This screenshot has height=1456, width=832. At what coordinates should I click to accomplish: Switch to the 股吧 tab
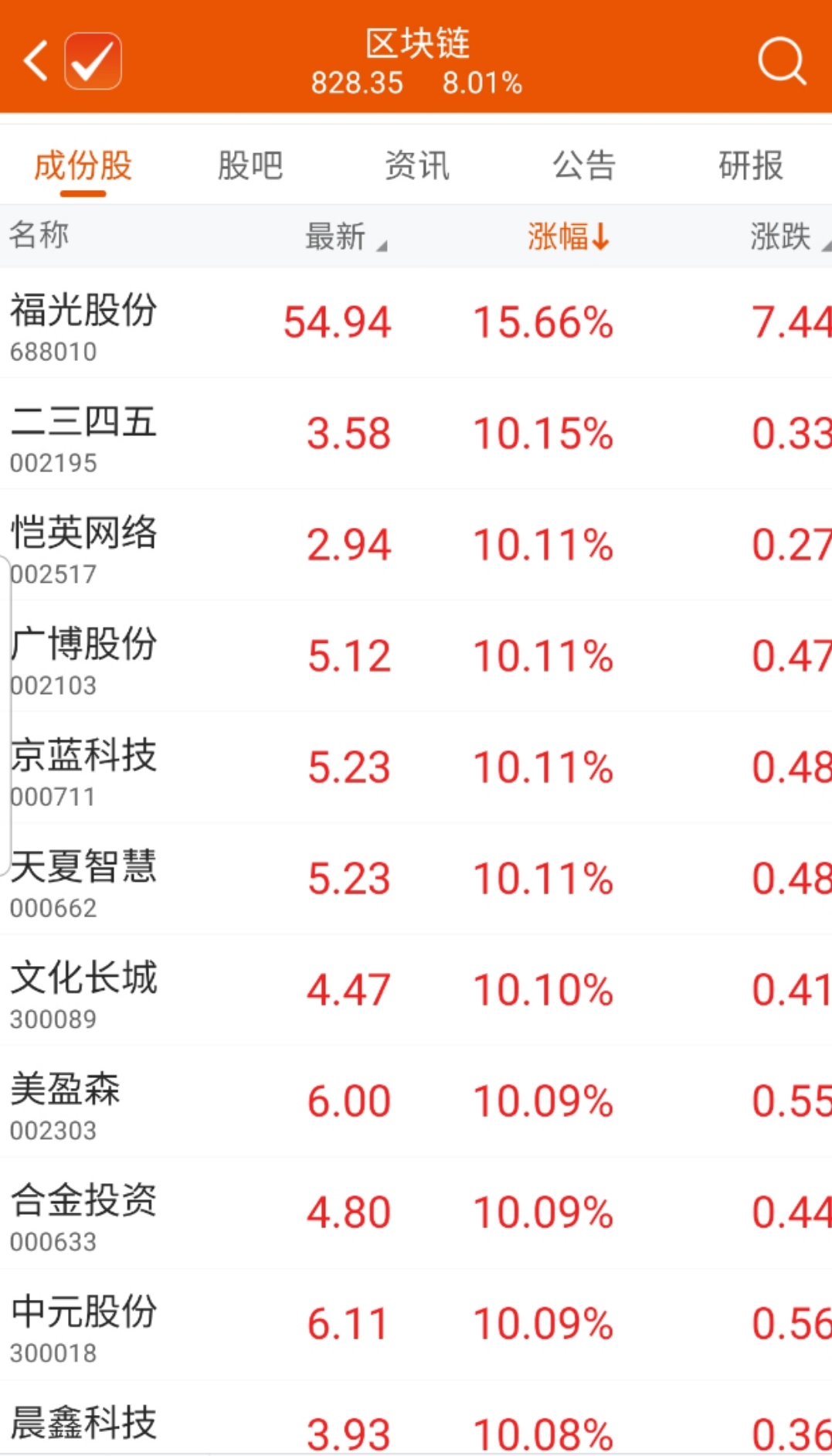250,165
